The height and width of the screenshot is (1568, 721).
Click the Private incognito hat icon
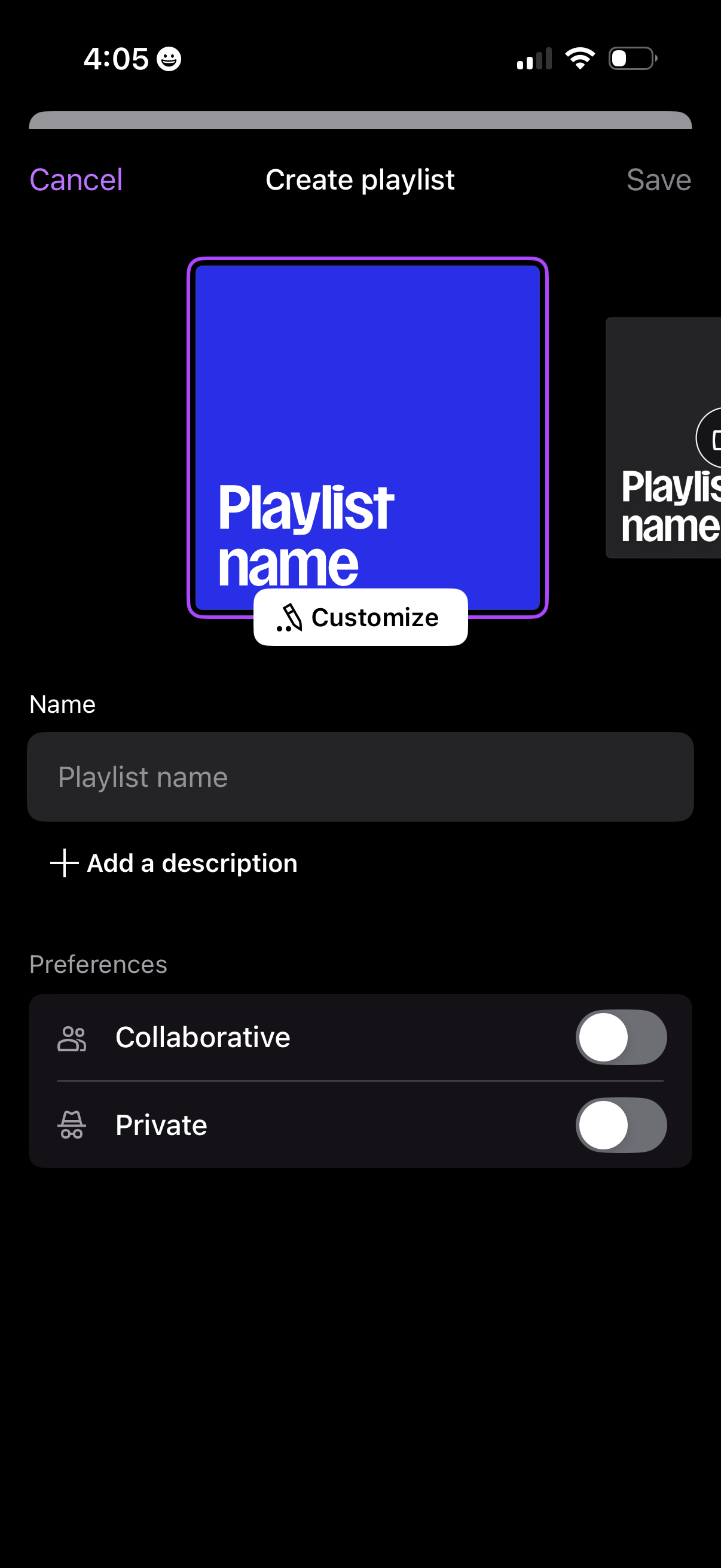coord(72,1124)
